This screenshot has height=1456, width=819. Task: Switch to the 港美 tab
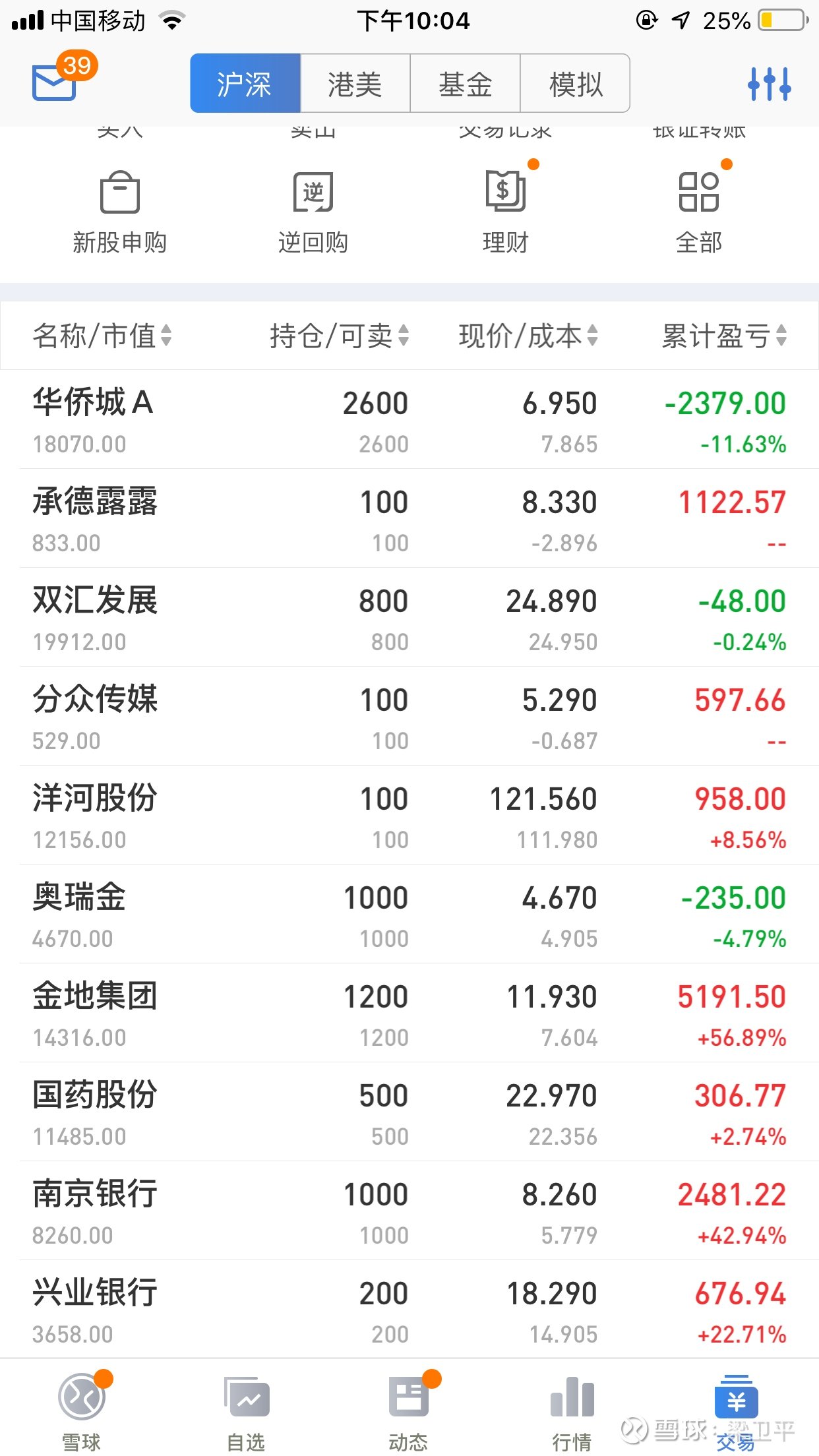355,84
